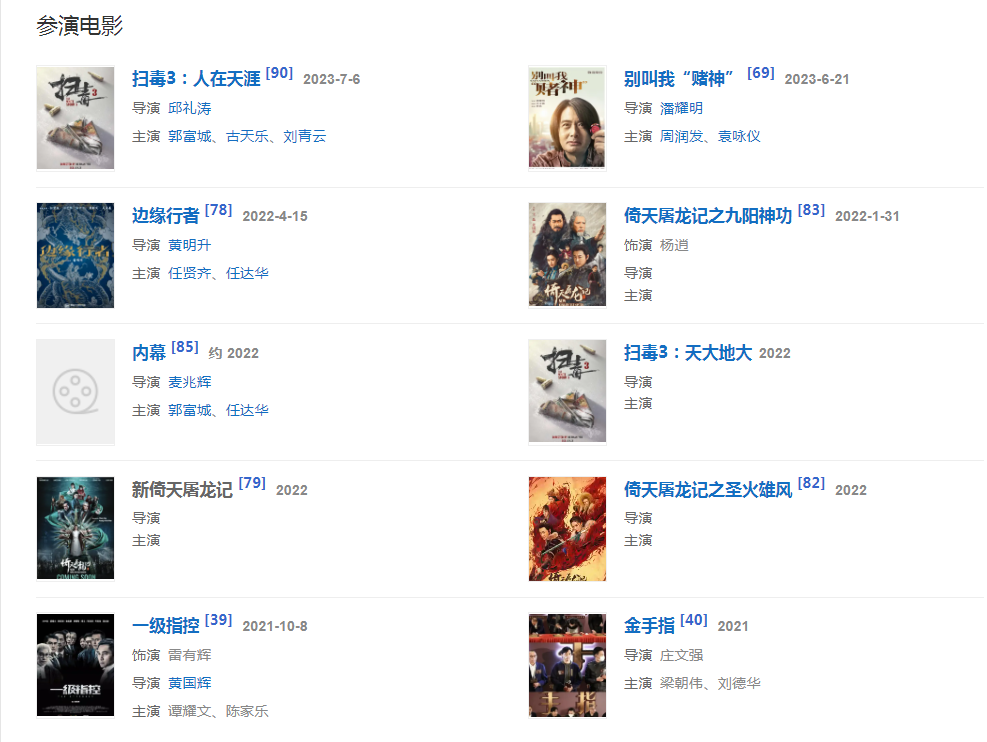Open director 黄国辉's page
This screenshot has width=987, height=742.
189,683
